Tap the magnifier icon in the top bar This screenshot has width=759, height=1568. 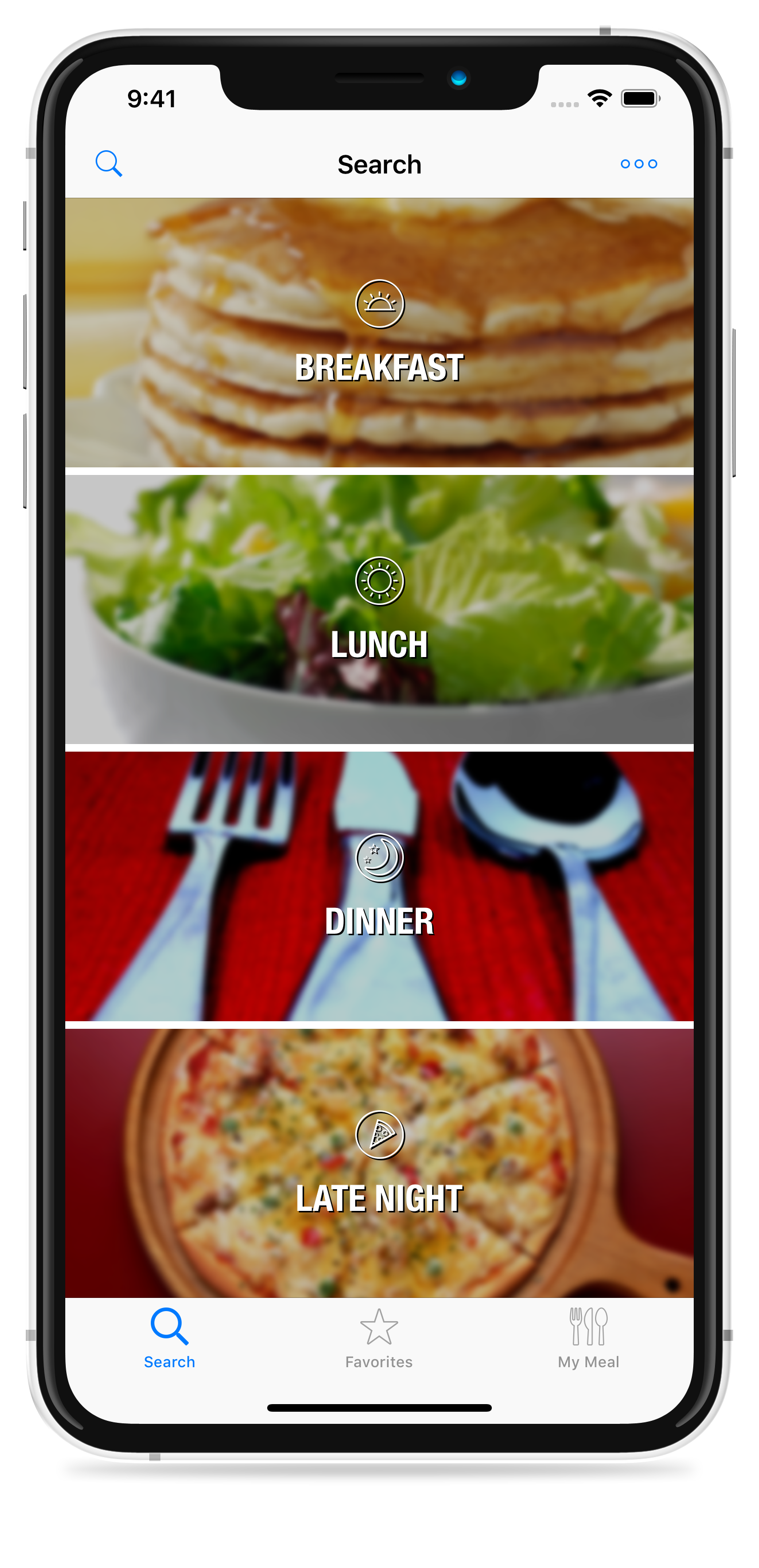click(109, 164)
